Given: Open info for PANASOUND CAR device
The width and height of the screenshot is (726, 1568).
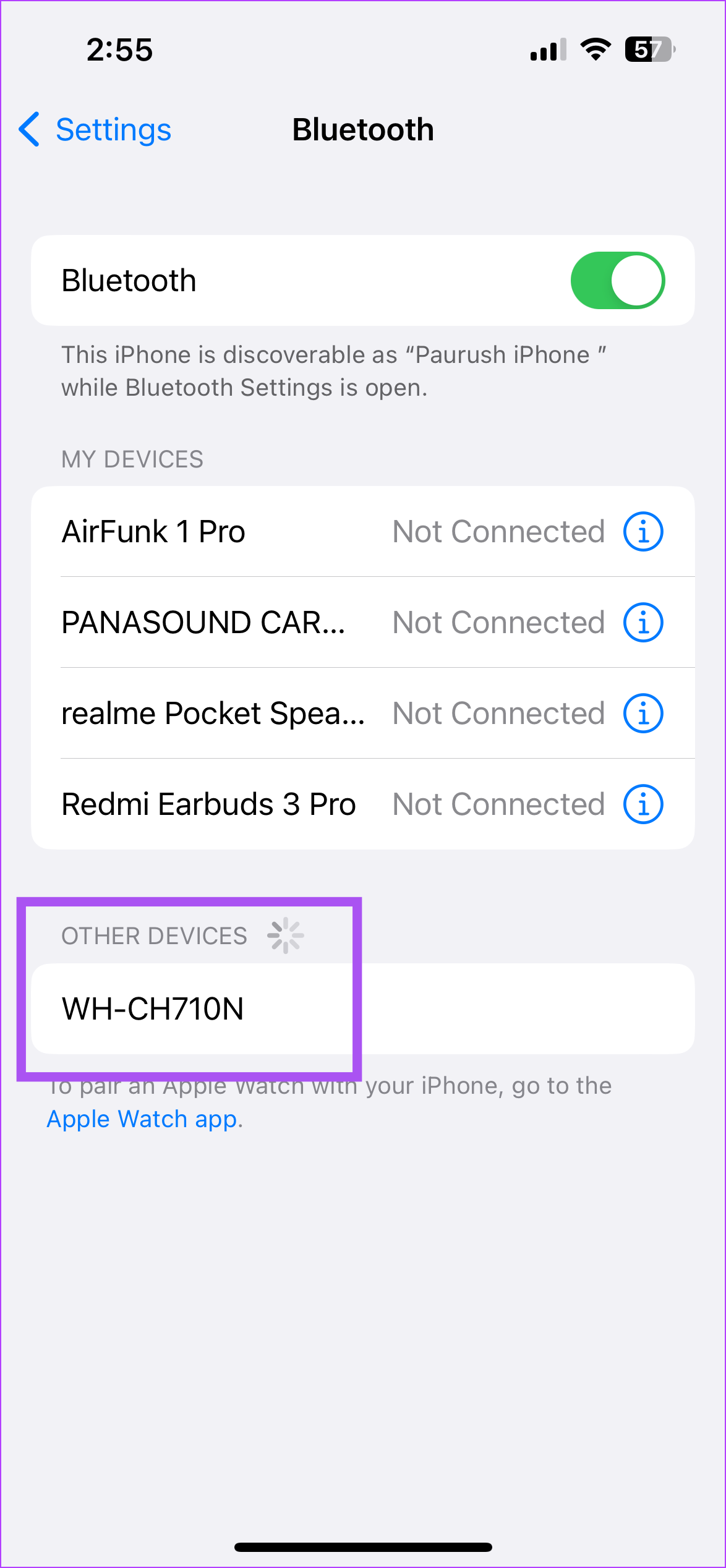Looking at the screenshot, I should (643, 623).
